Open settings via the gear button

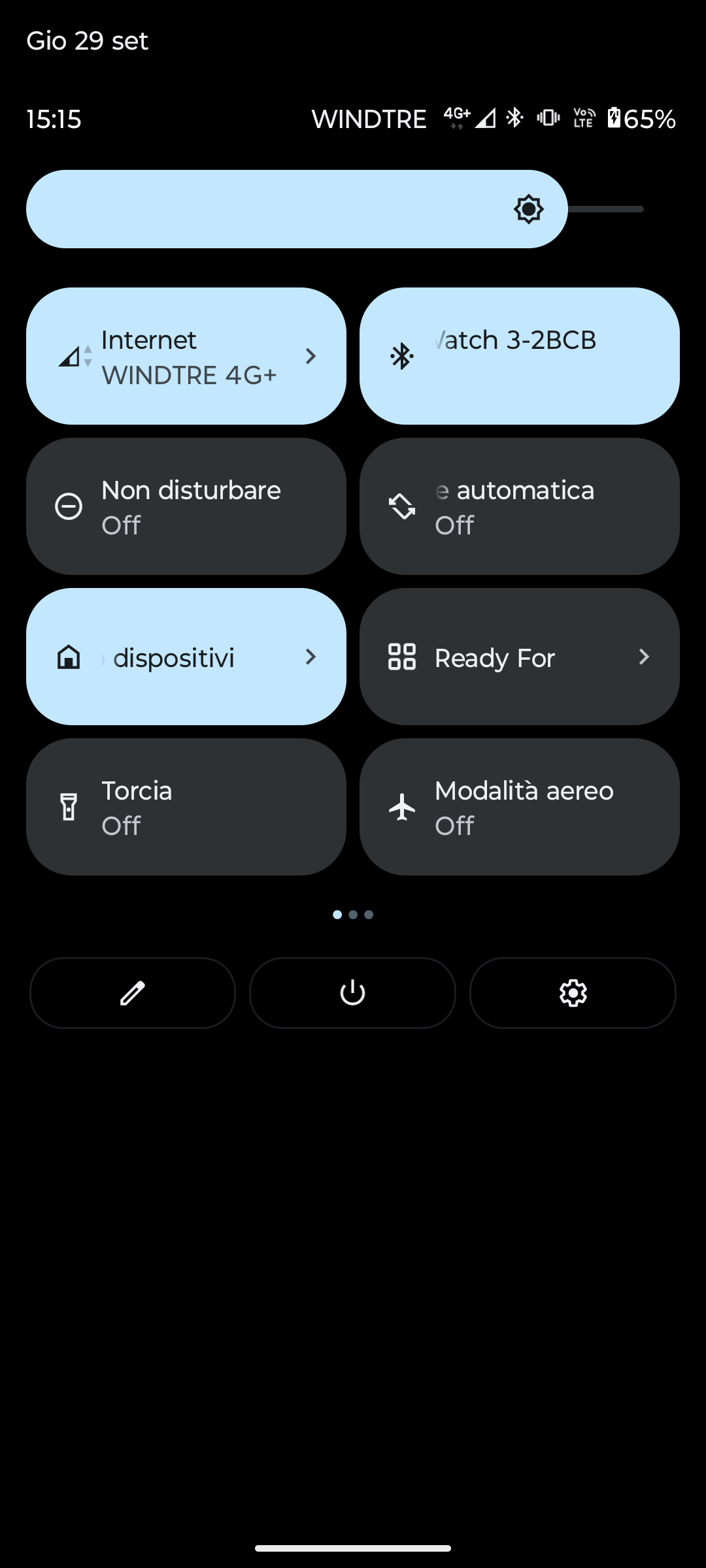[573, 993]
